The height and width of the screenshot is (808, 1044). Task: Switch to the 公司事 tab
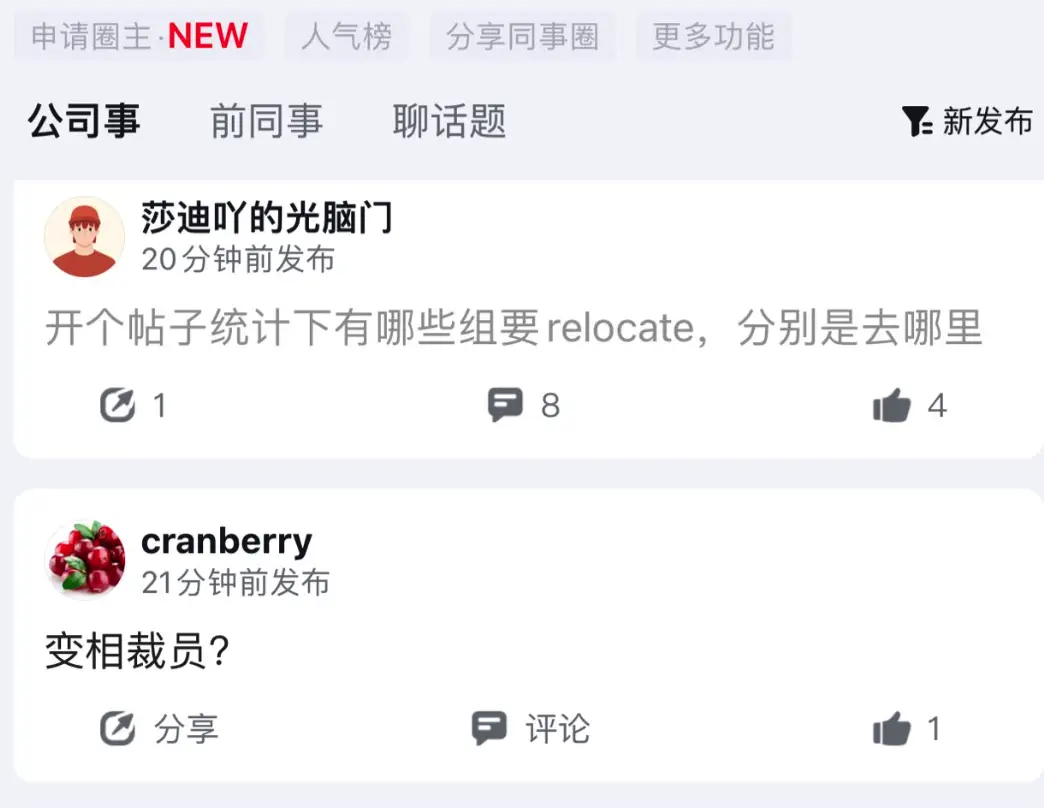point(84,121)
